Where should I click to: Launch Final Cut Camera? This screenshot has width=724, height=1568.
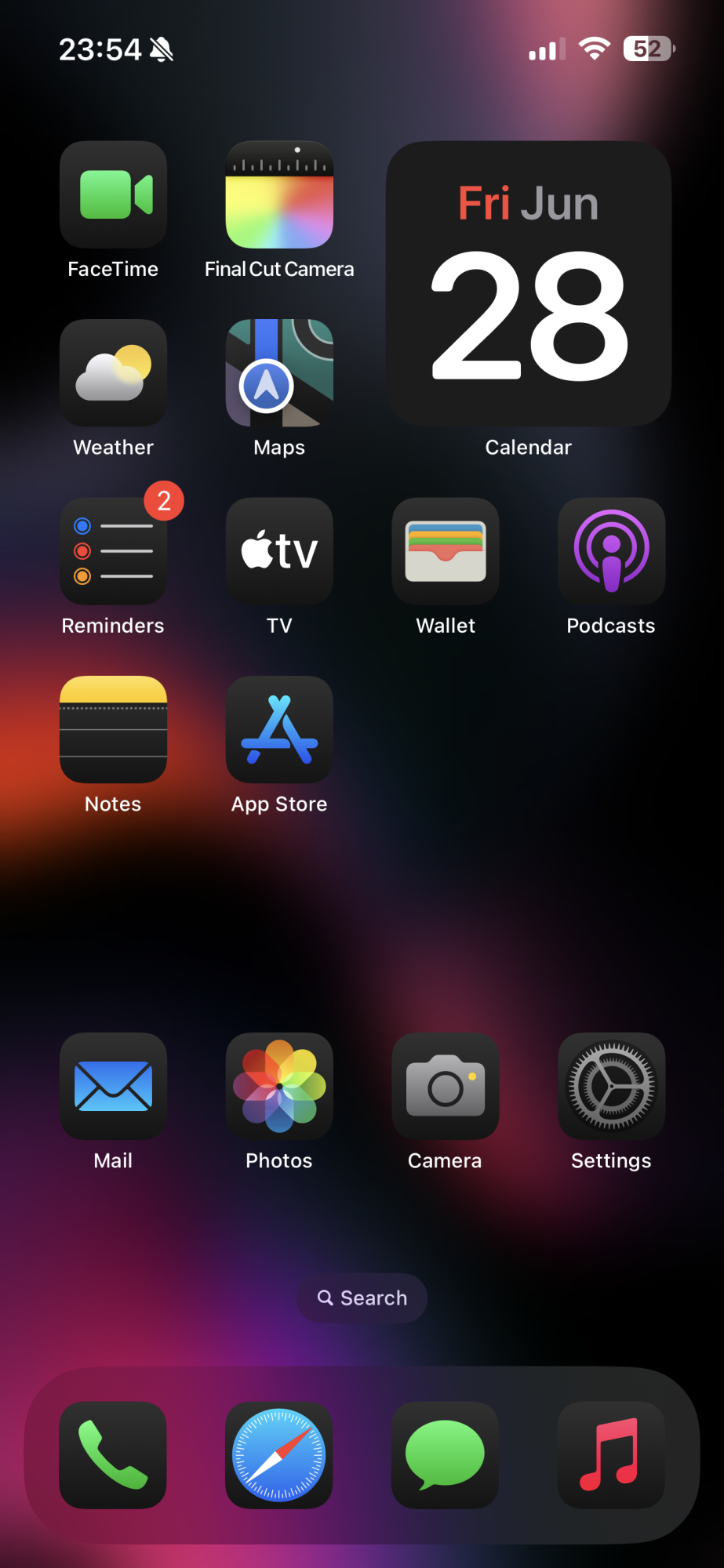coord(279,194)
